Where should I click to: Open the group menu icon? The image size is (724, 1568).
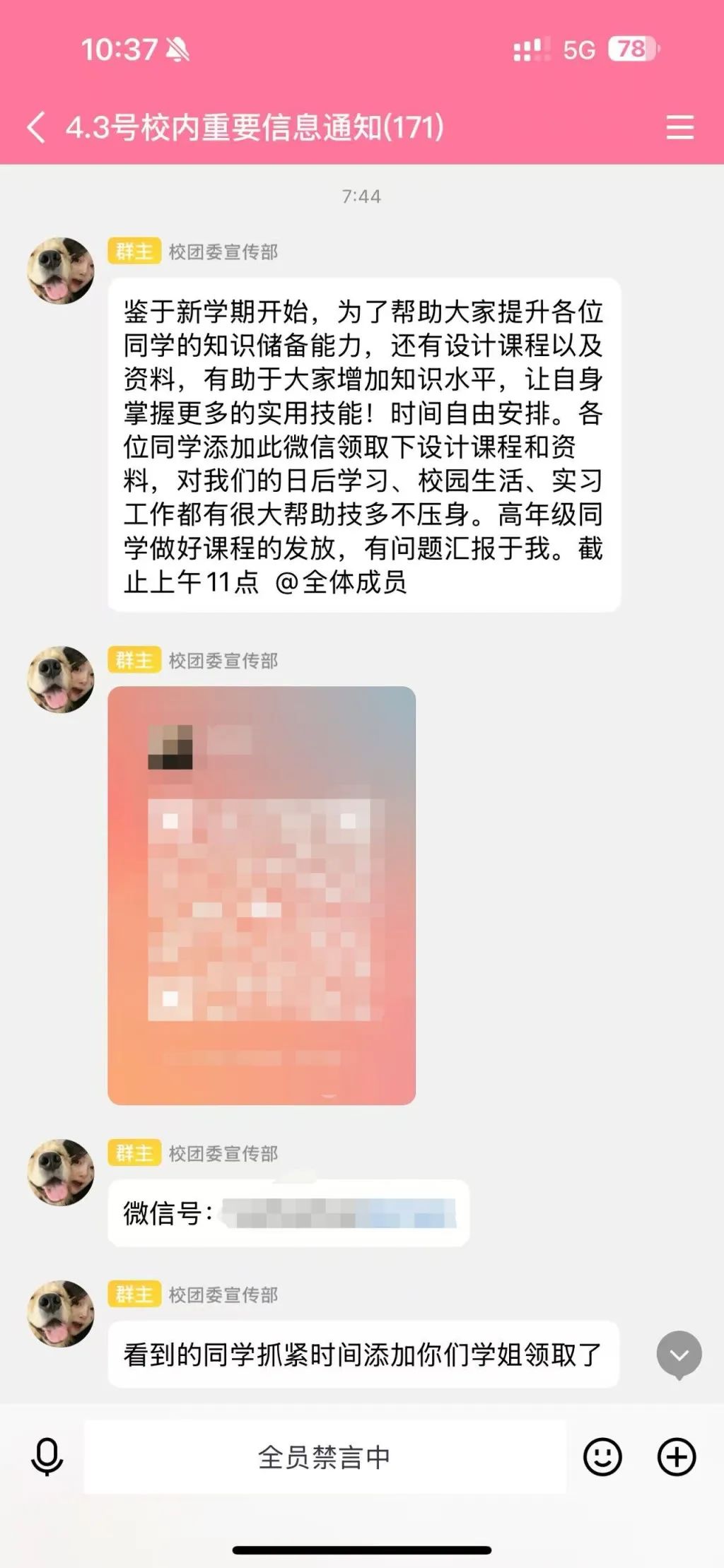(679, 128)
